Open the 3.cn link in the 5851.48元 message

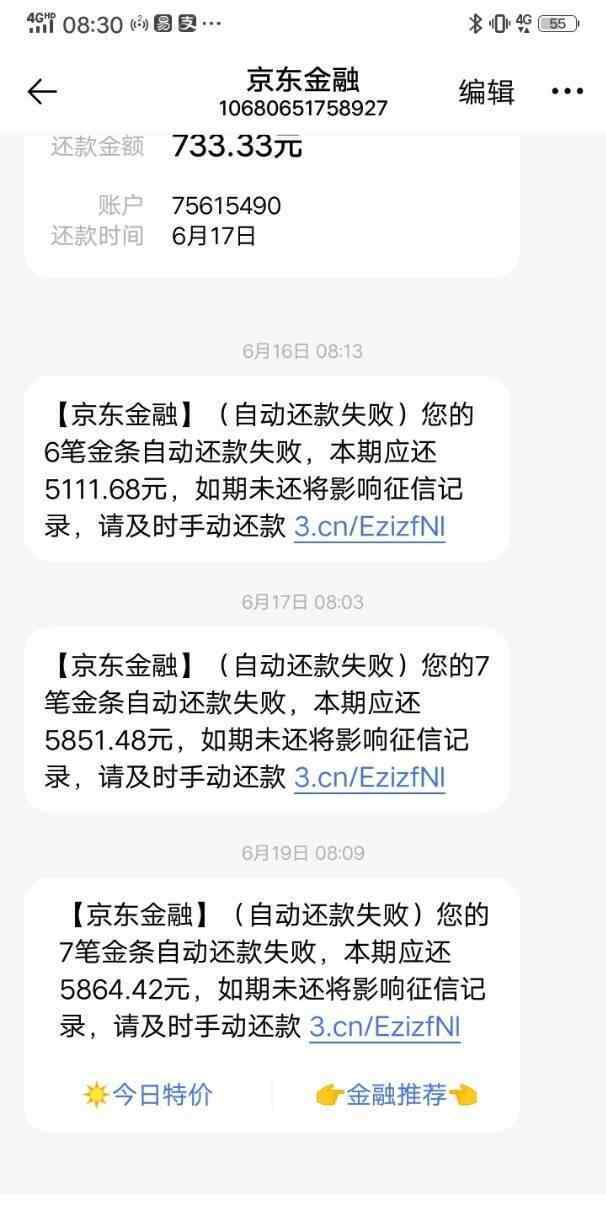click(369, 777)
